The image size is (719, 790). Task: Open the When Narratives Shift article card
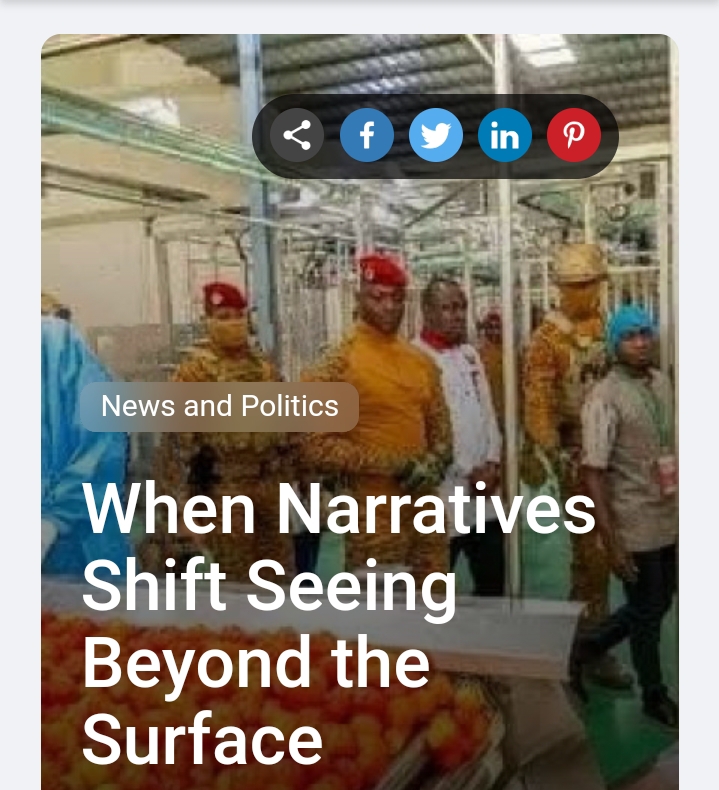coord(338,620)
